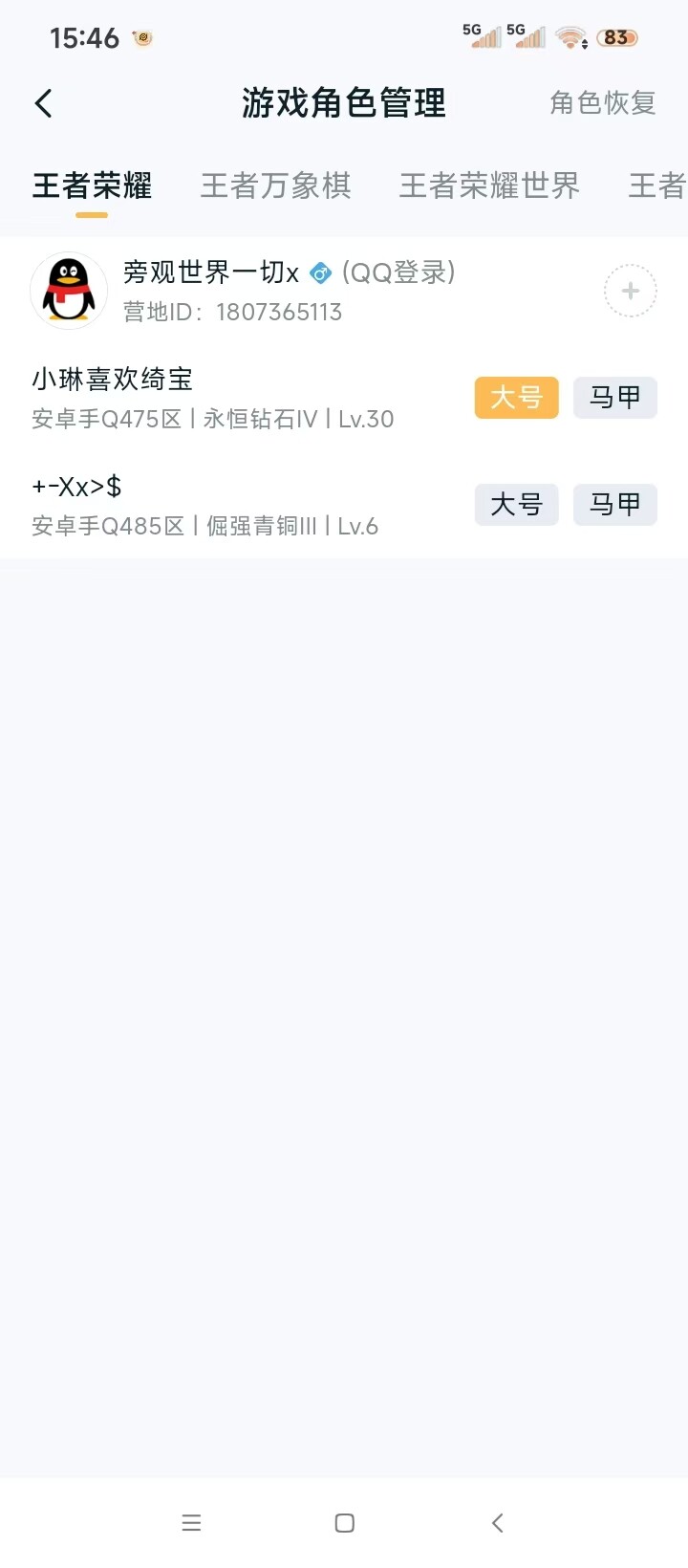Open the 角色恢复 link
688x1568 pixels.
(602, 103)
